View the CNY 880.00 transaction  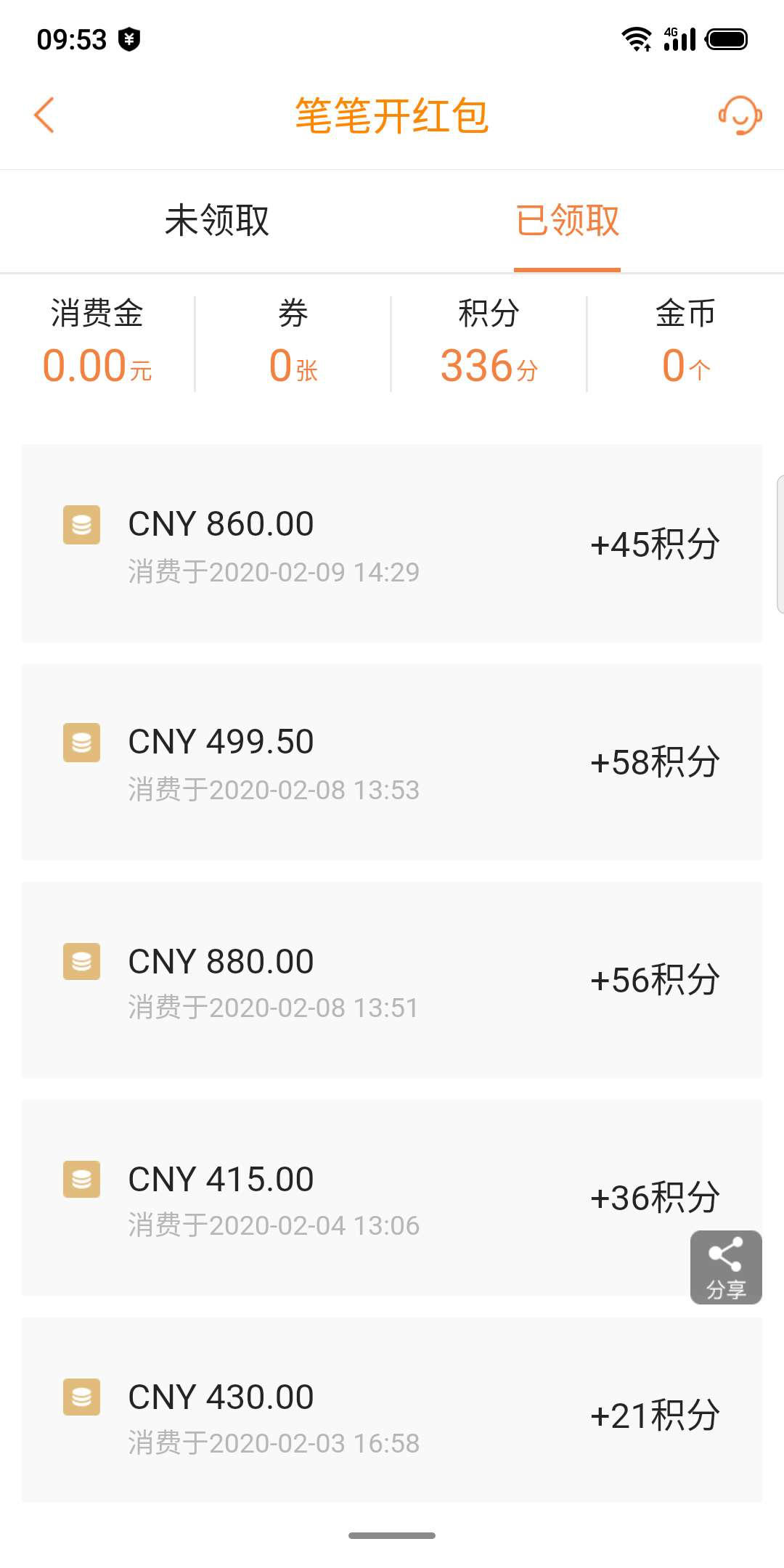pyautogui.click(x=392, y=980)
